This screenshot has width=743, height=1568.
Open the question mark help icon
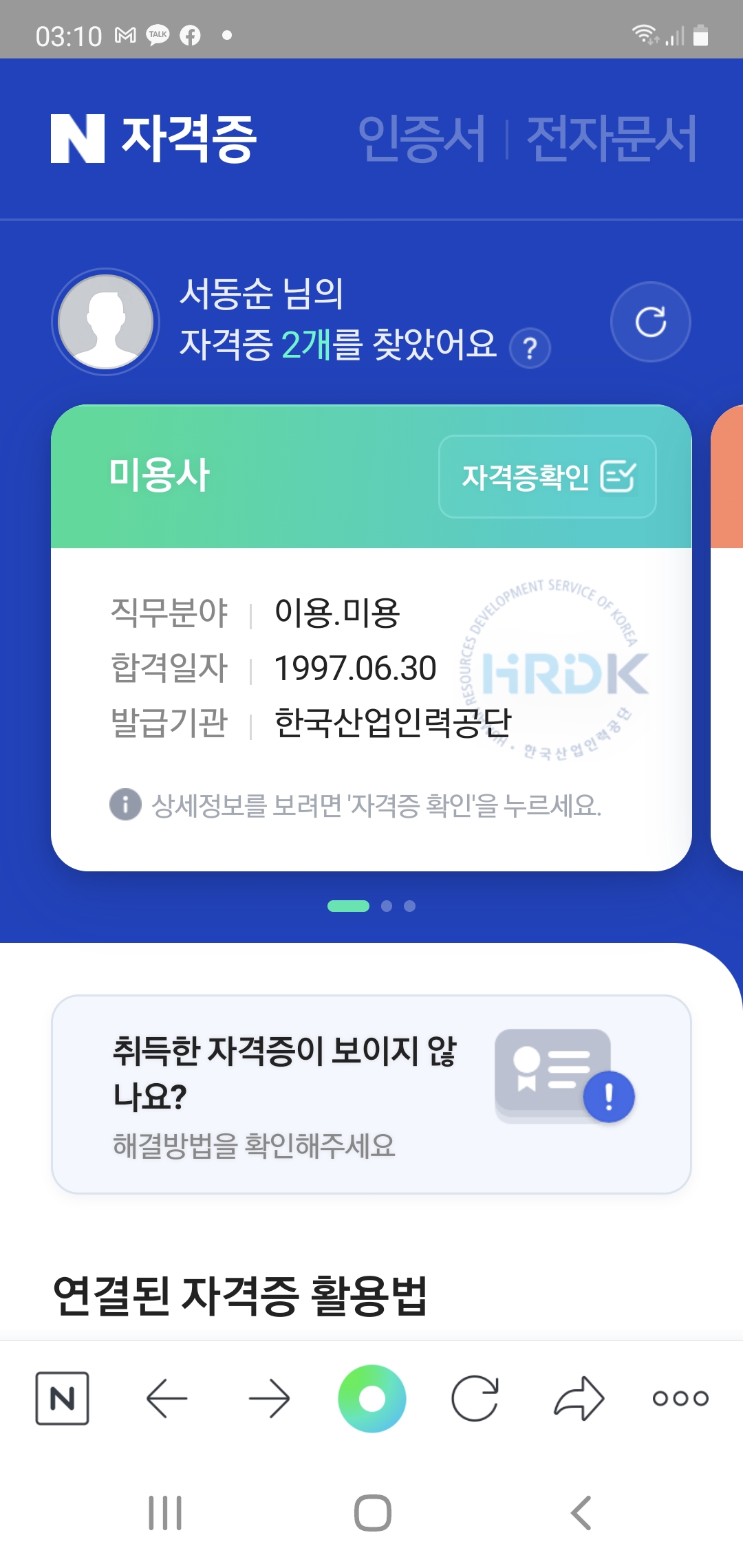click(530, 349)
